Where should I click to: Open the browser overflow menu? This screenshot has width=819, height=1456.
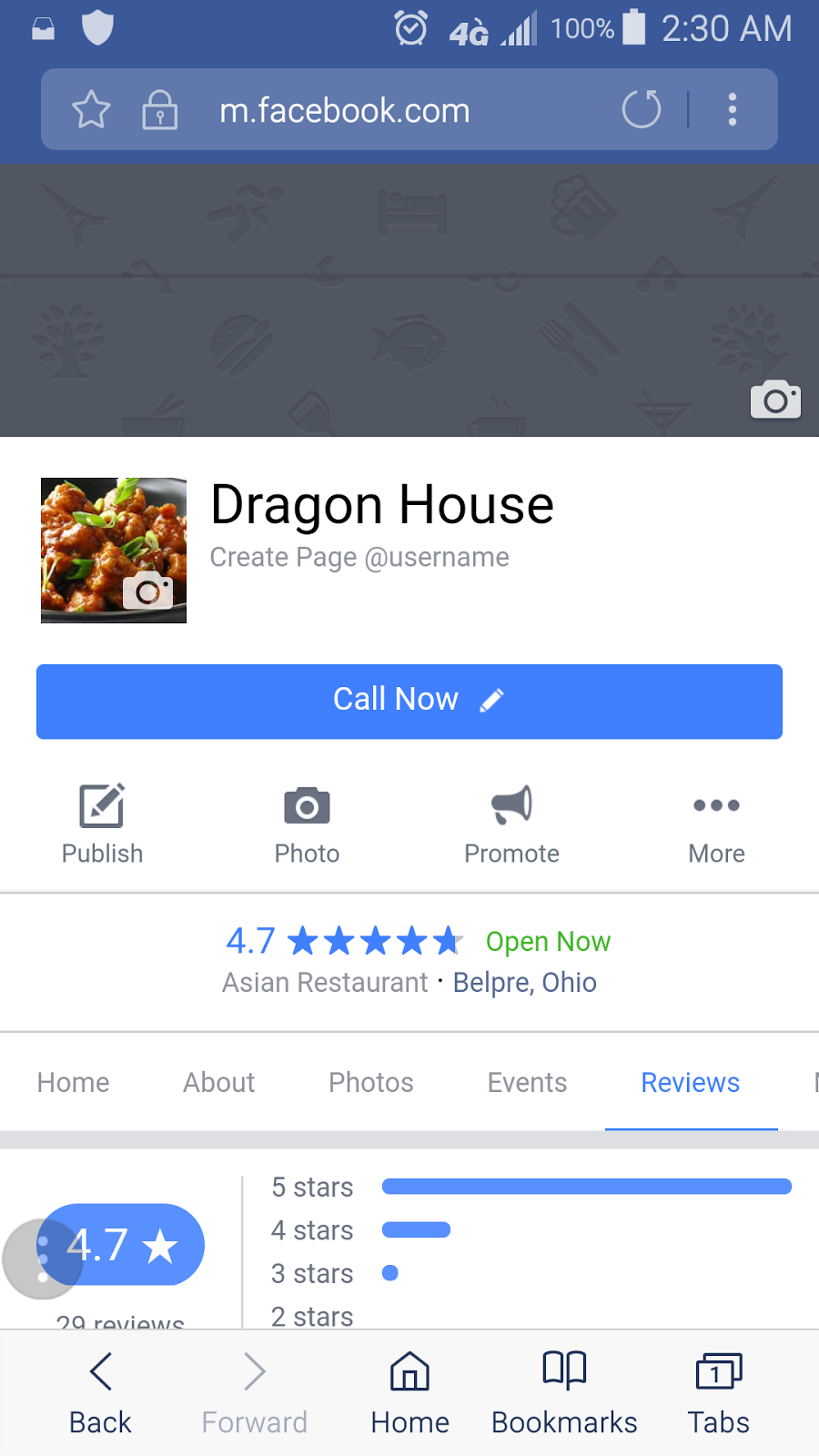pos(733,110)
